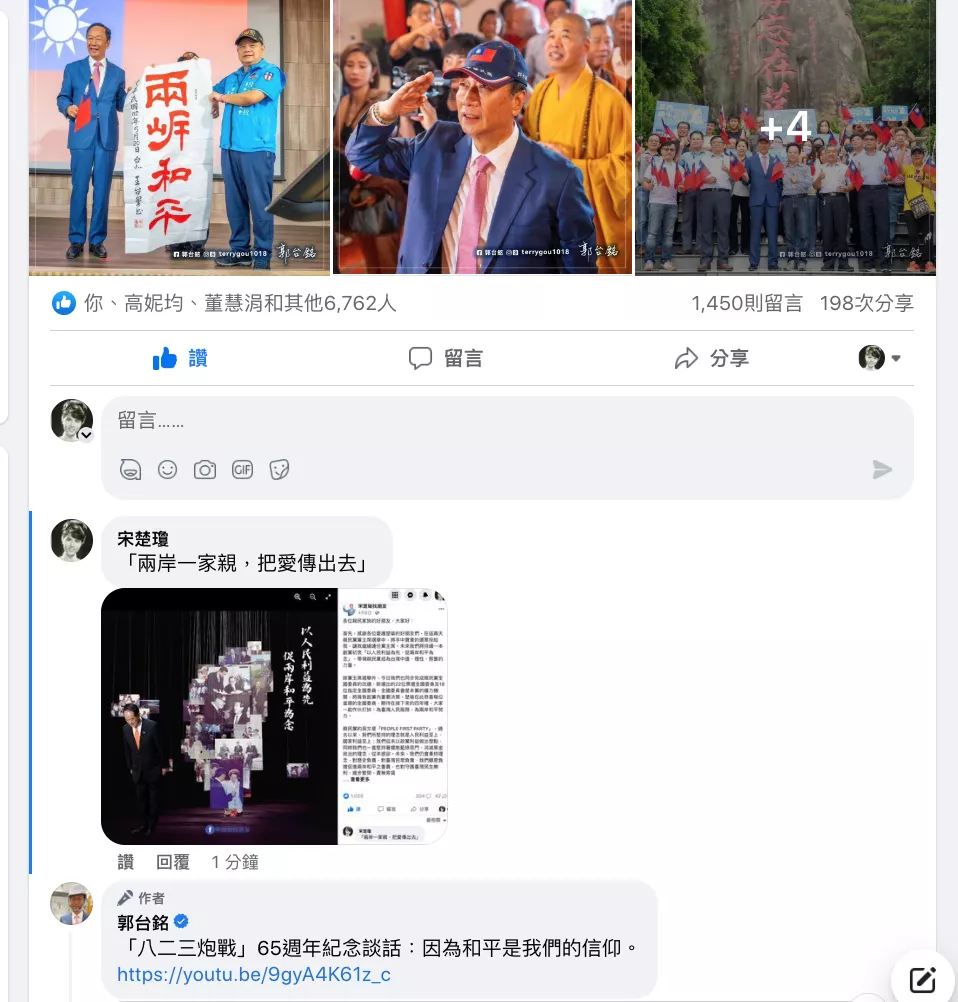Viewport: 958px width, 1002px height.
Task: View list of 6,762 people who reacted
Action: (240, 303)
